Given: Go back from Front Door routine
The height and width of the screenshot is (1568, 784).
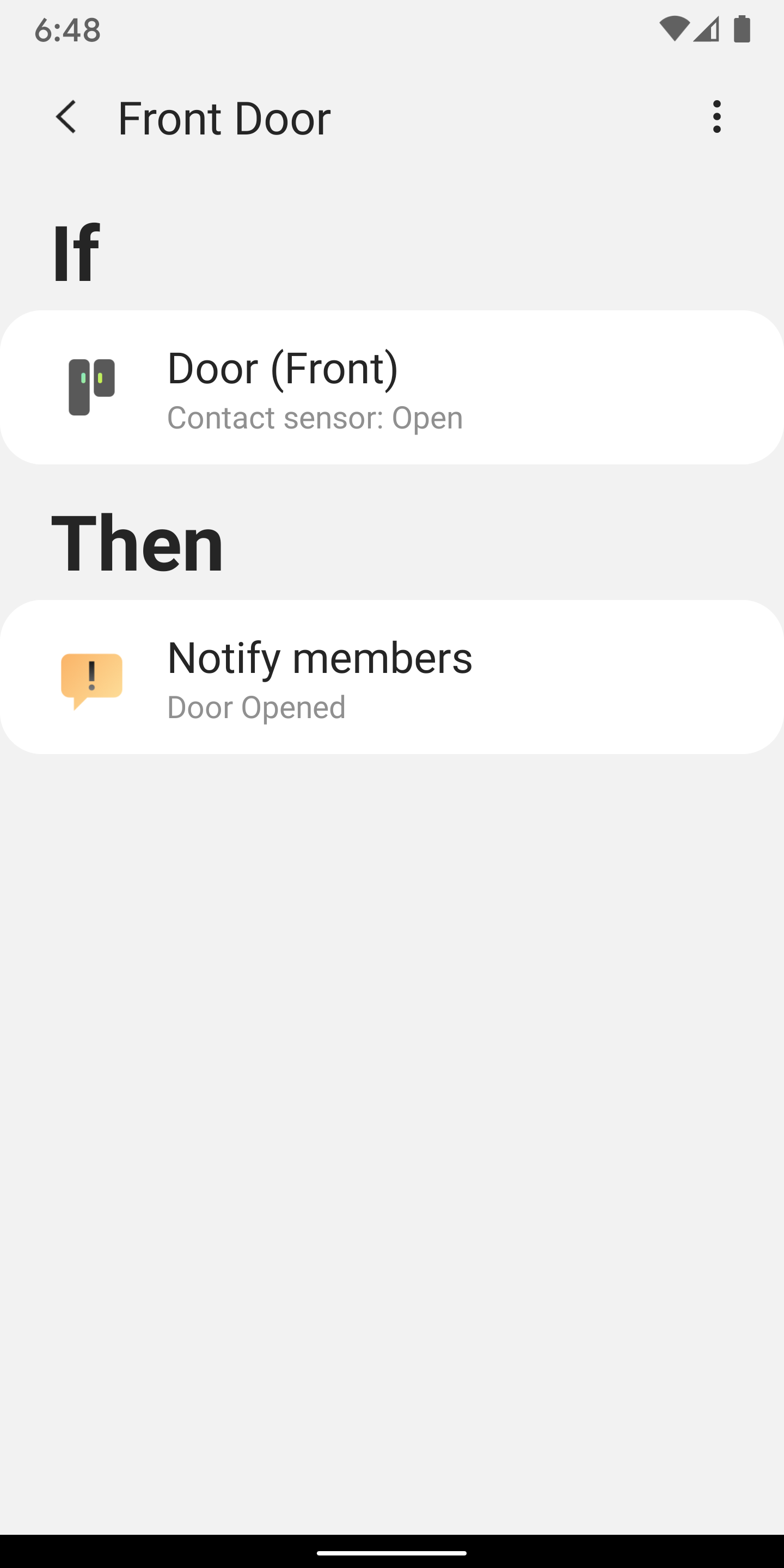Looking at the screenshot, I should [66, 117].
